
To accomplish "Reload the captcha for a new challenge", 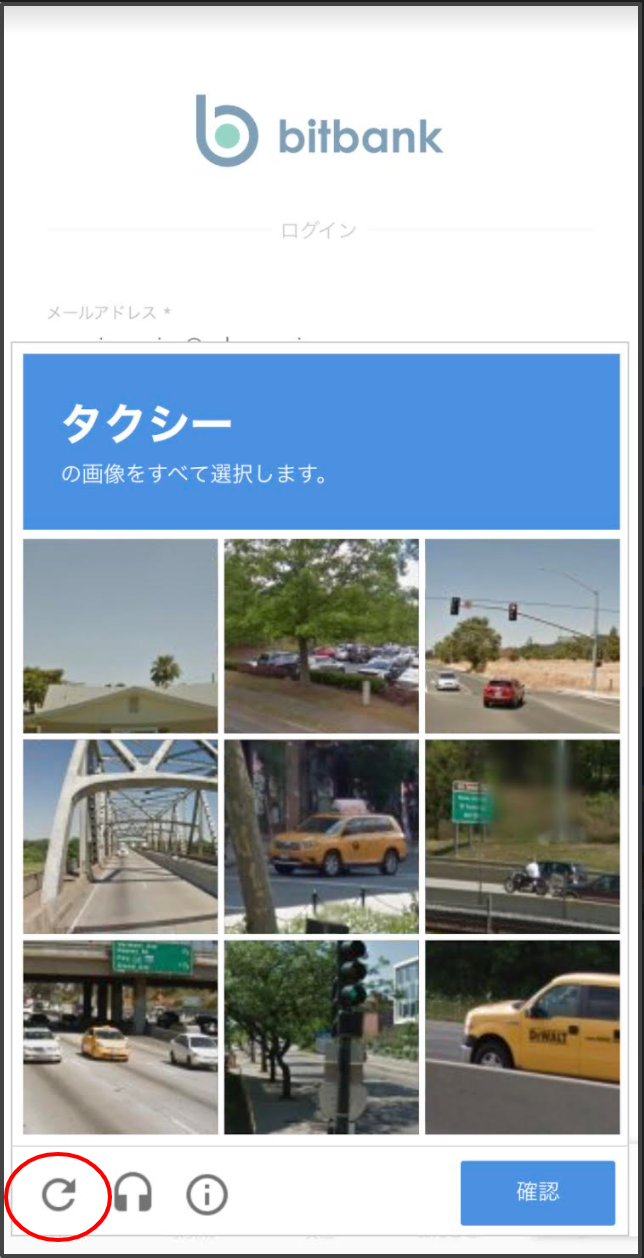I will tap(59, 1194).
